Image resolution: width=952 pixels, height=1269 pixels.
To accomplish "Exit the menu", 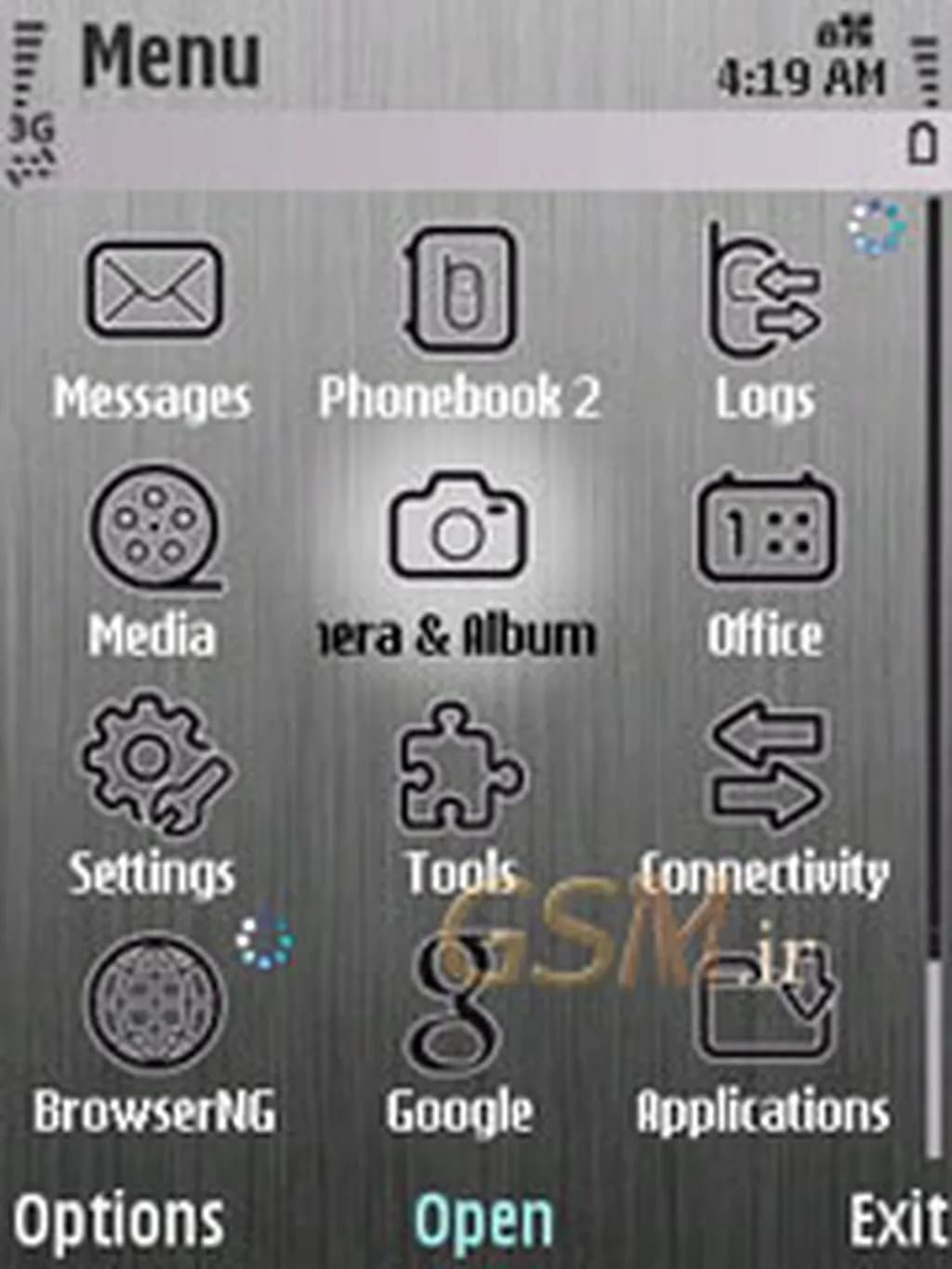I will [x=895, y=1220].
